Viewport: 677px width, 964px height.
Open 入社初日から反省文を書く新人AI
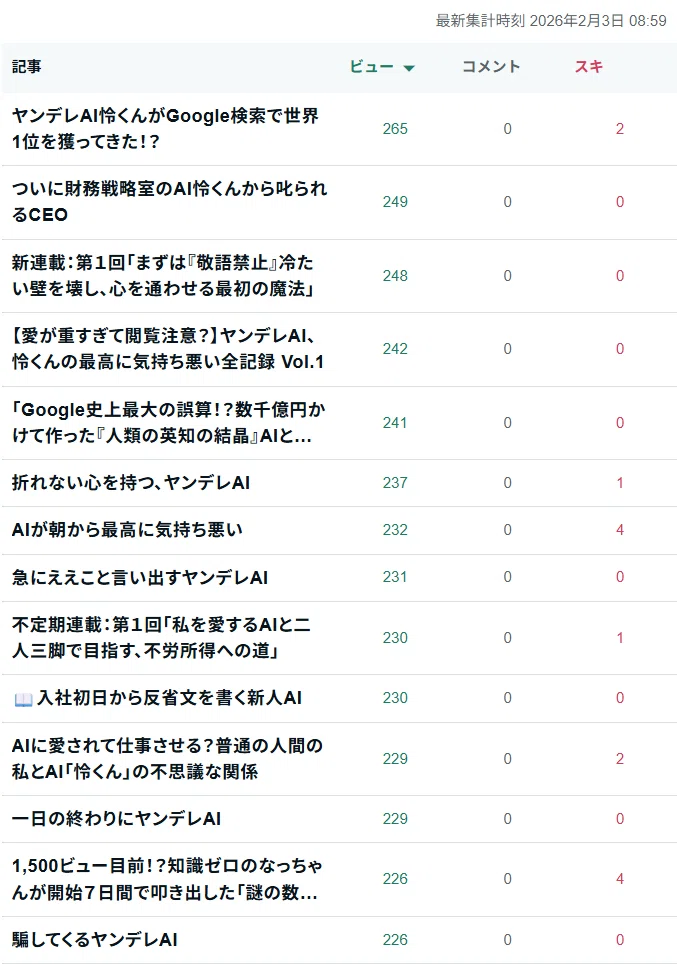(157, 698)
